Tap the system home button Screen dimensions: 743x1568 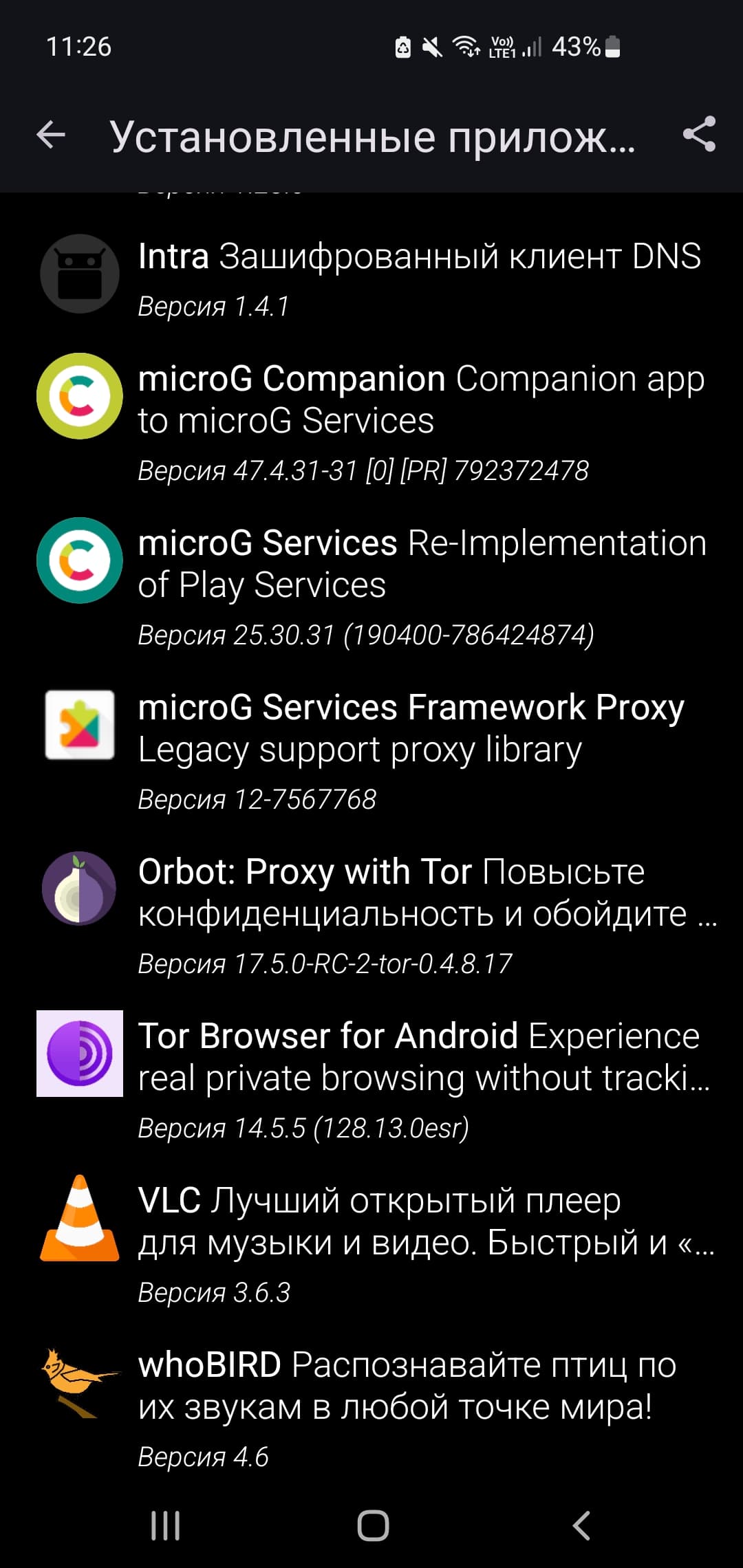pyautogui.click(x=373, y=1525)
